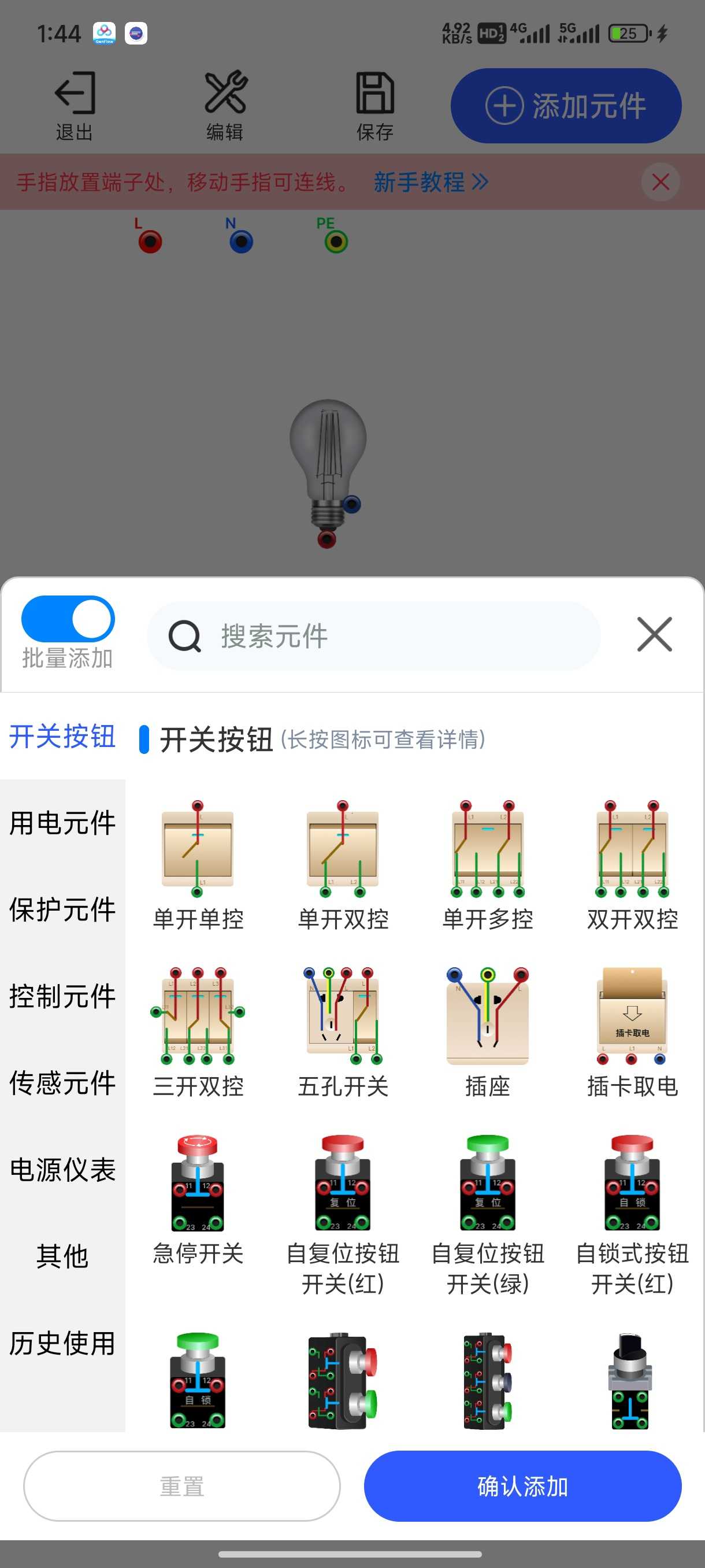This screenshot has height=1568, width=705.
Task: Open the 其他 category
Action: 62,1256
